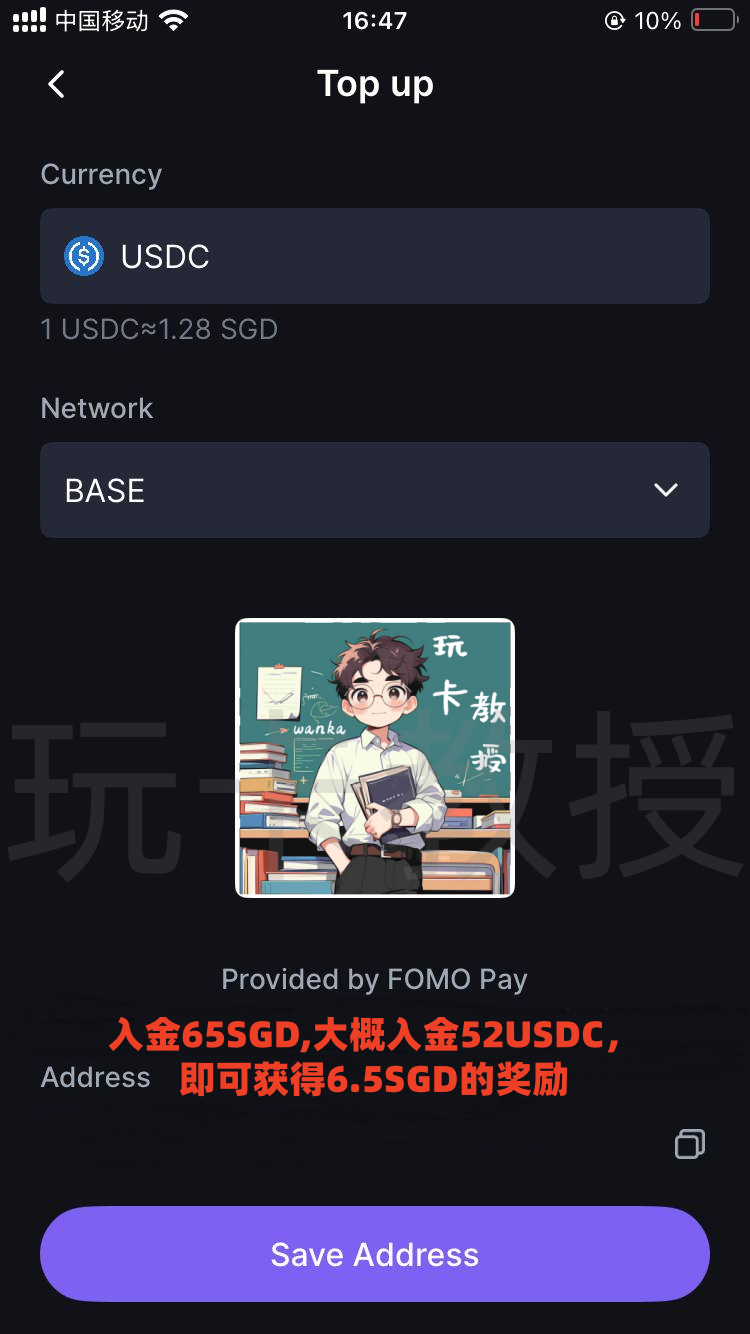The width and height of the screenshot is (750, 1334).
Task: Select the Top up title
Action: (375, 84)
